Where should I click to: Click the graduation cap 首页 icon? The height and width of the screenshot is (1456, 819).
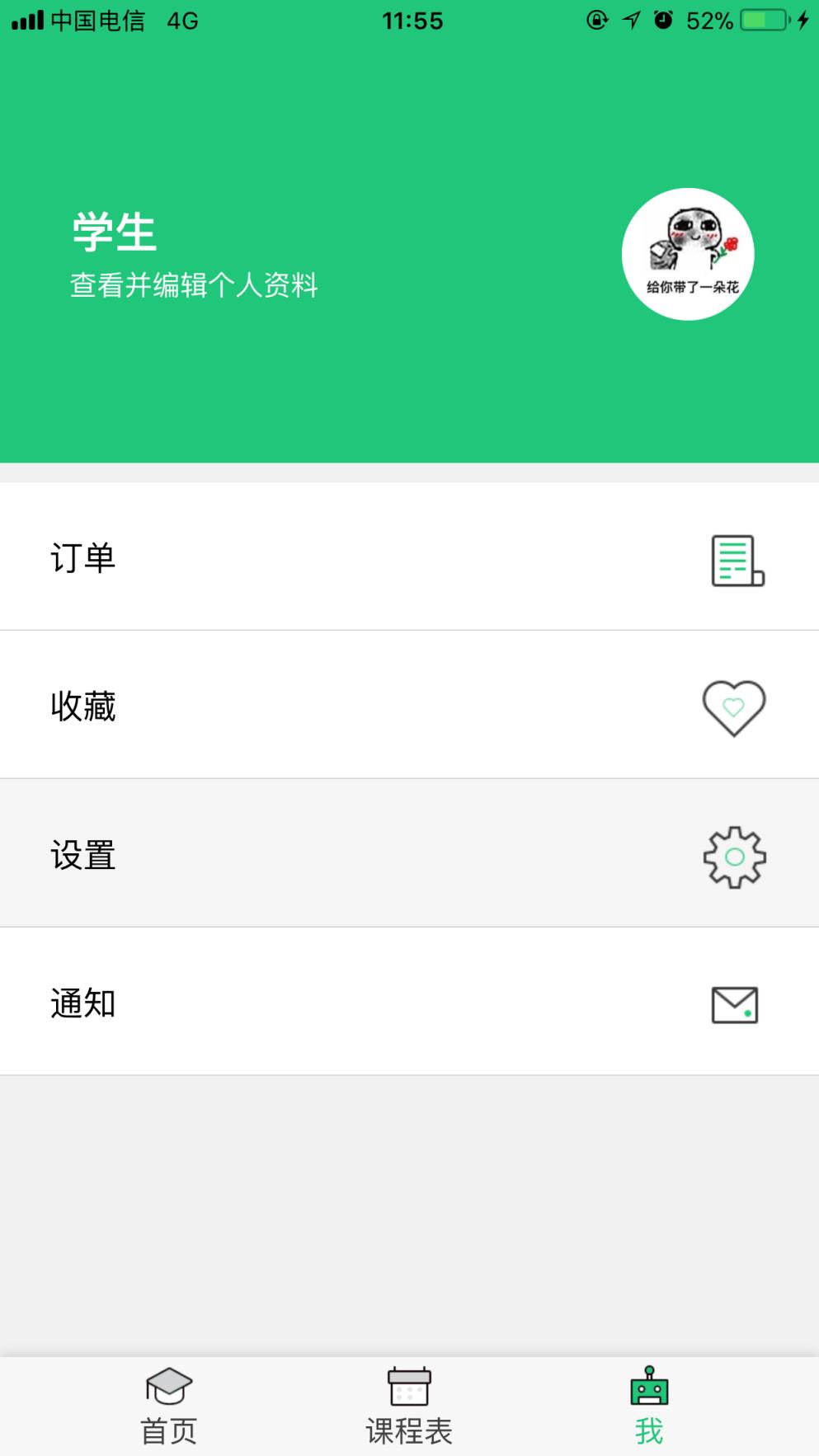(x=169, y=1383)
